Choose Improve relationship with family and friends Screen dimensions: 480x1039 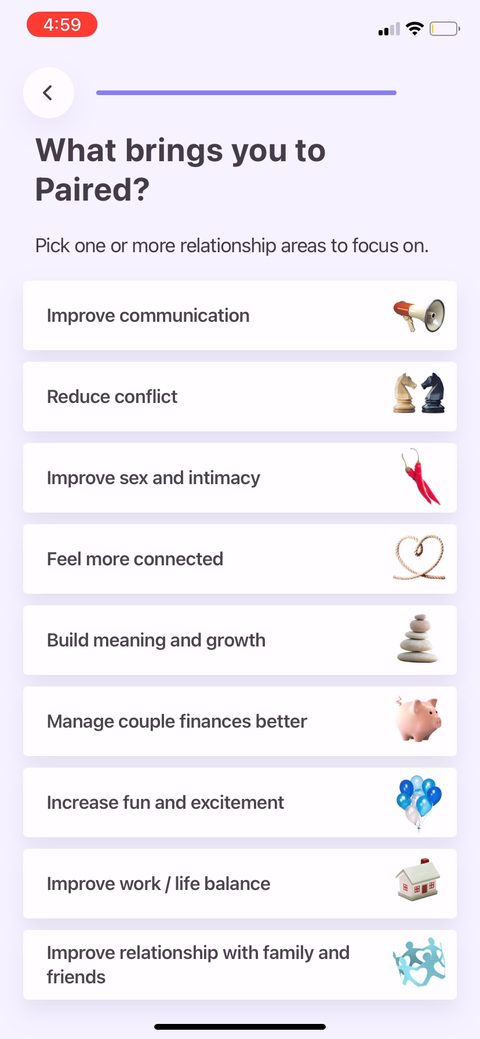point(240,965)
